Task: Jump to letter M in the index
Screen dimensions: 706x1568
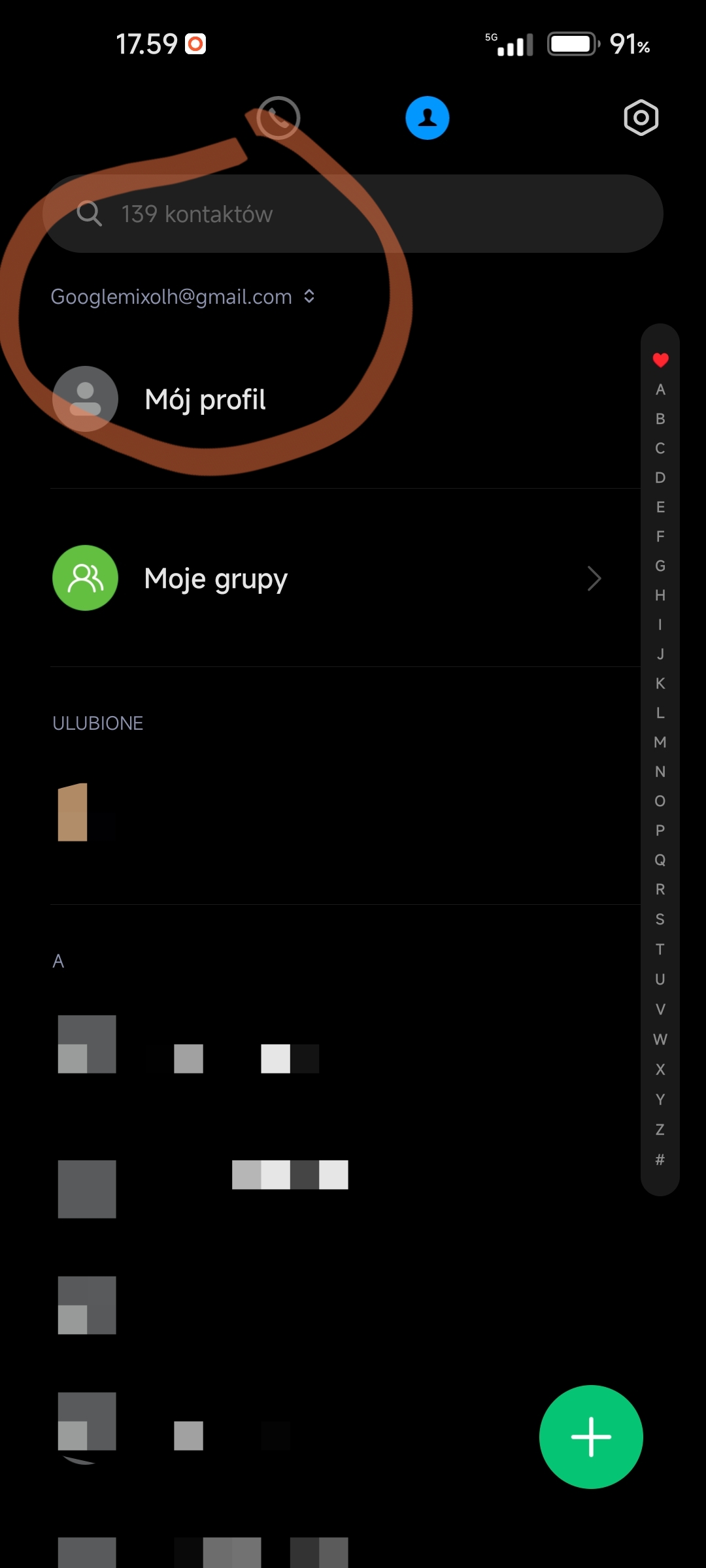Action: coord(660,742)
